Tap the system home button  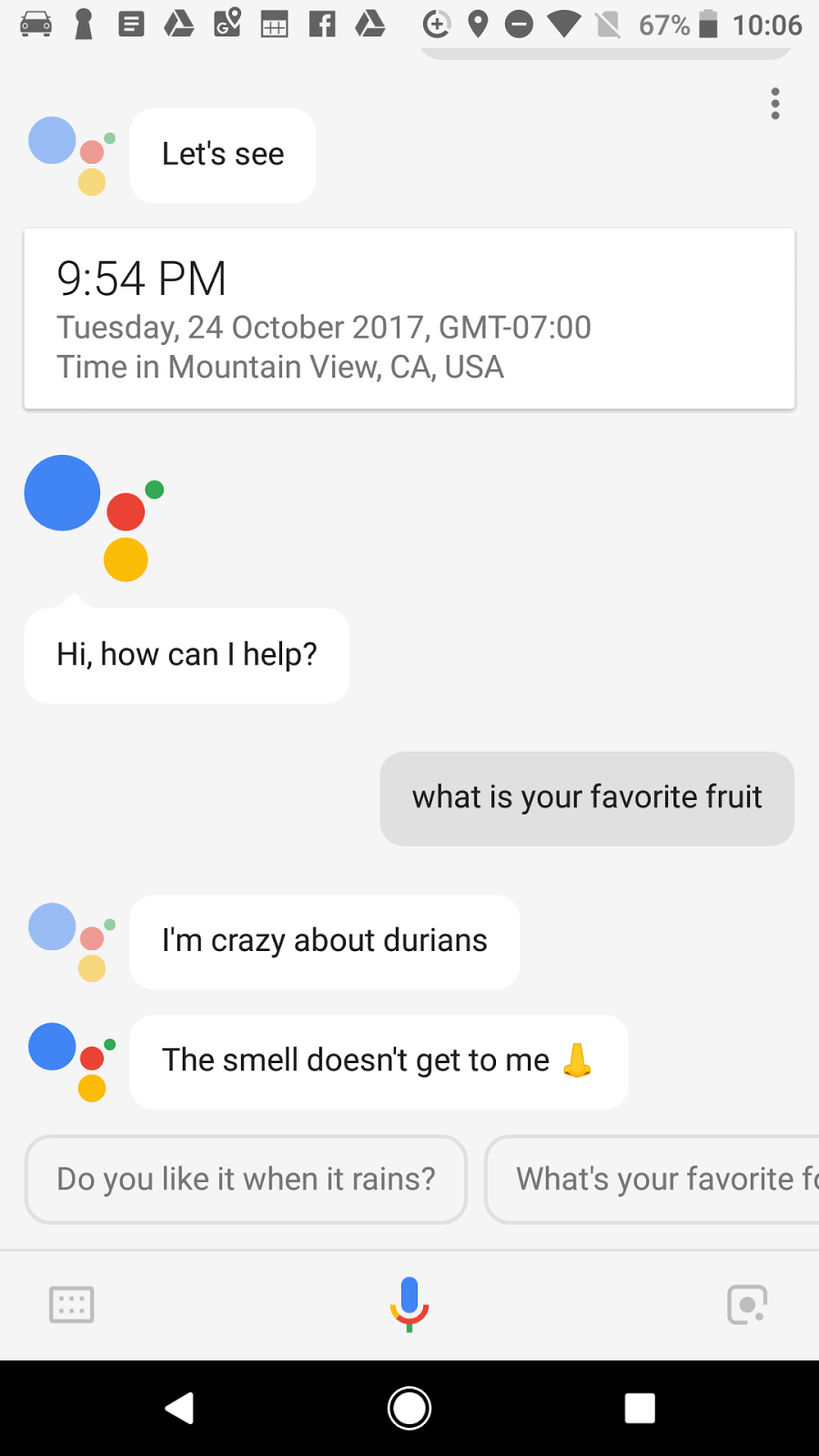[x=409, y=1408]
